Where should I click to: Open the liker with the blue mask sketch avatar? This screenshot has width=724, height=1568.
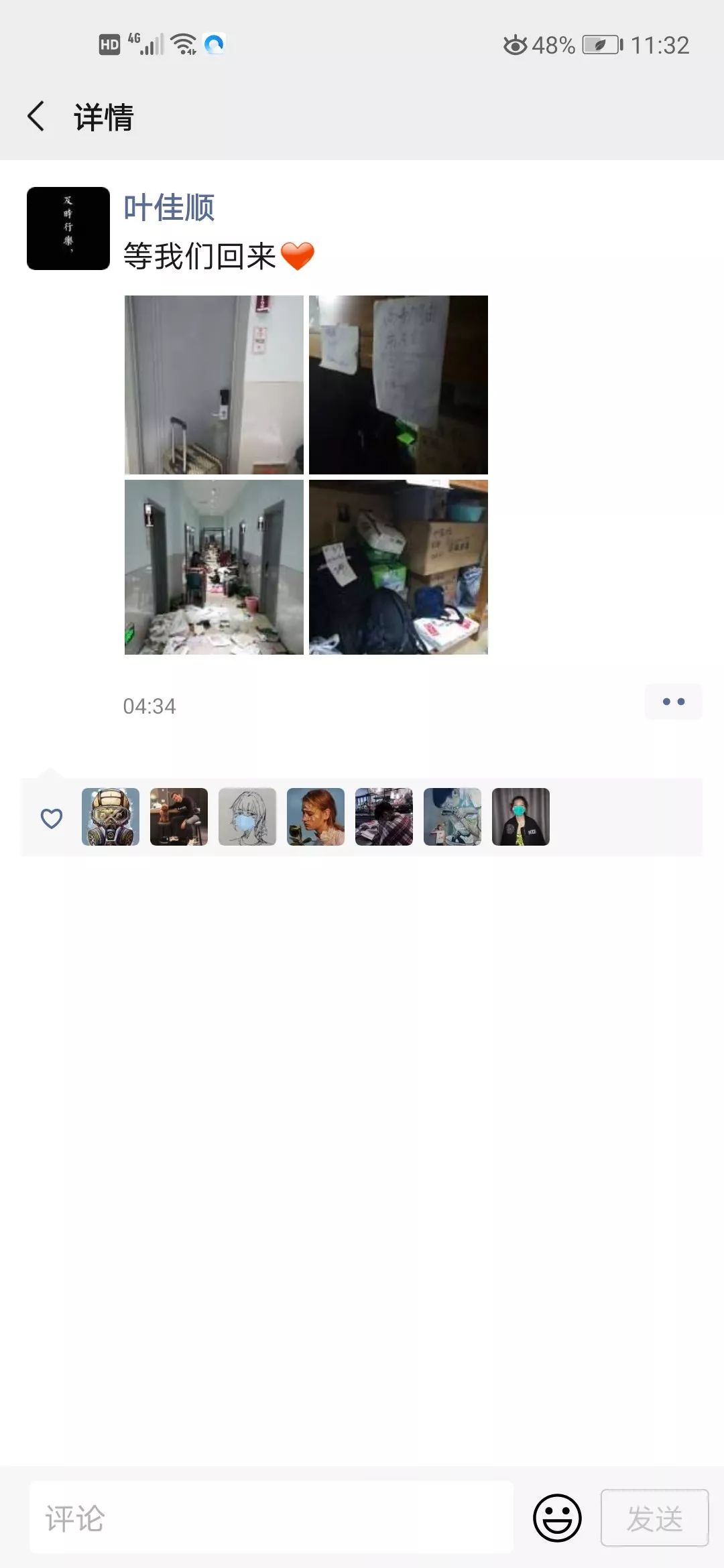pos(247,817)
